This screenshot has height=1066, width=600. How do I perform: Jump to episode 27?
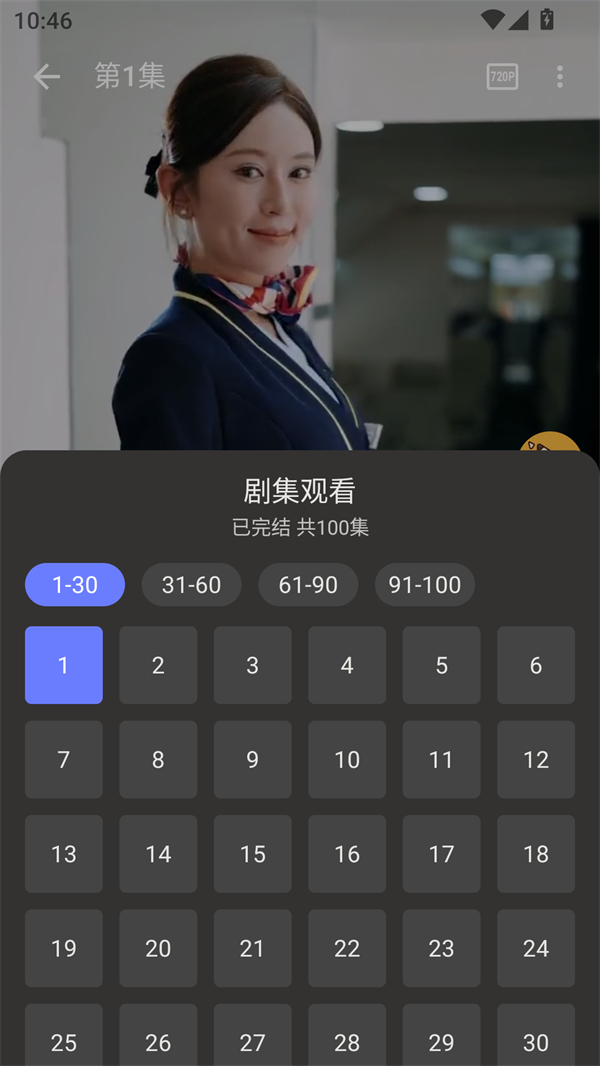[253, 1038]
